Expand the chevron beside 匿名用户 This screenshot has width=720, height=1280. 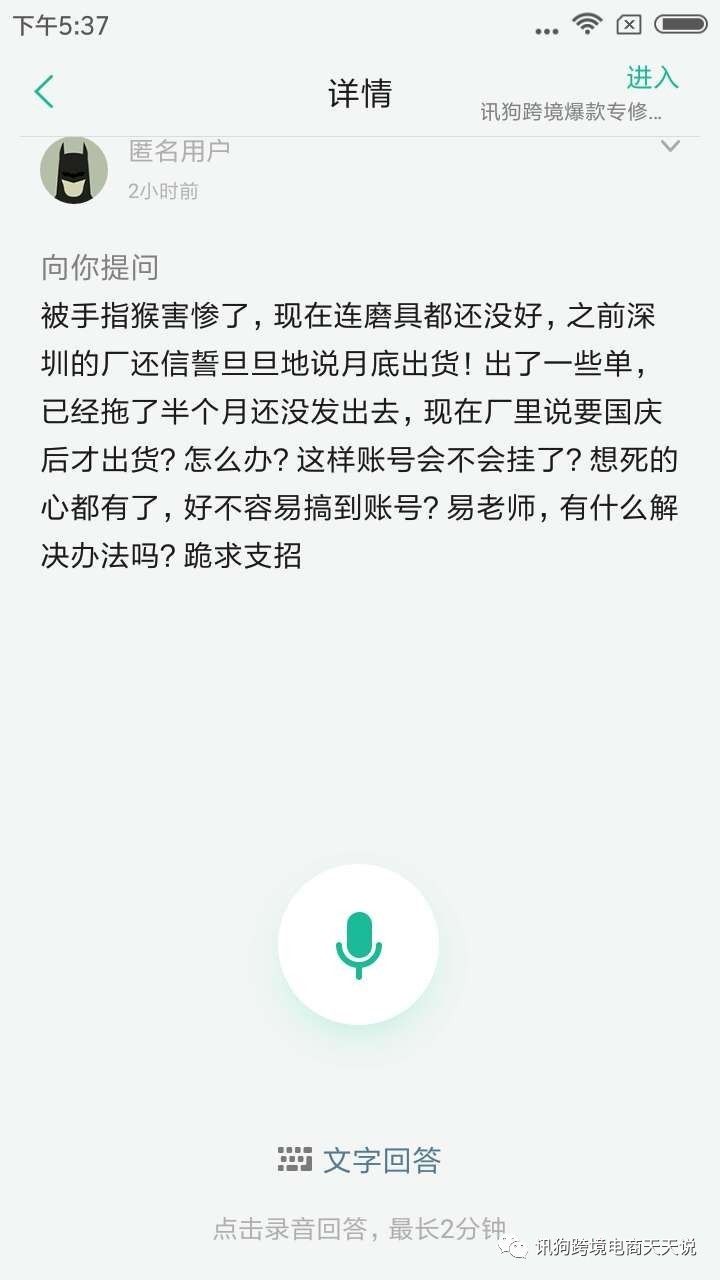[x=670, y=147]
